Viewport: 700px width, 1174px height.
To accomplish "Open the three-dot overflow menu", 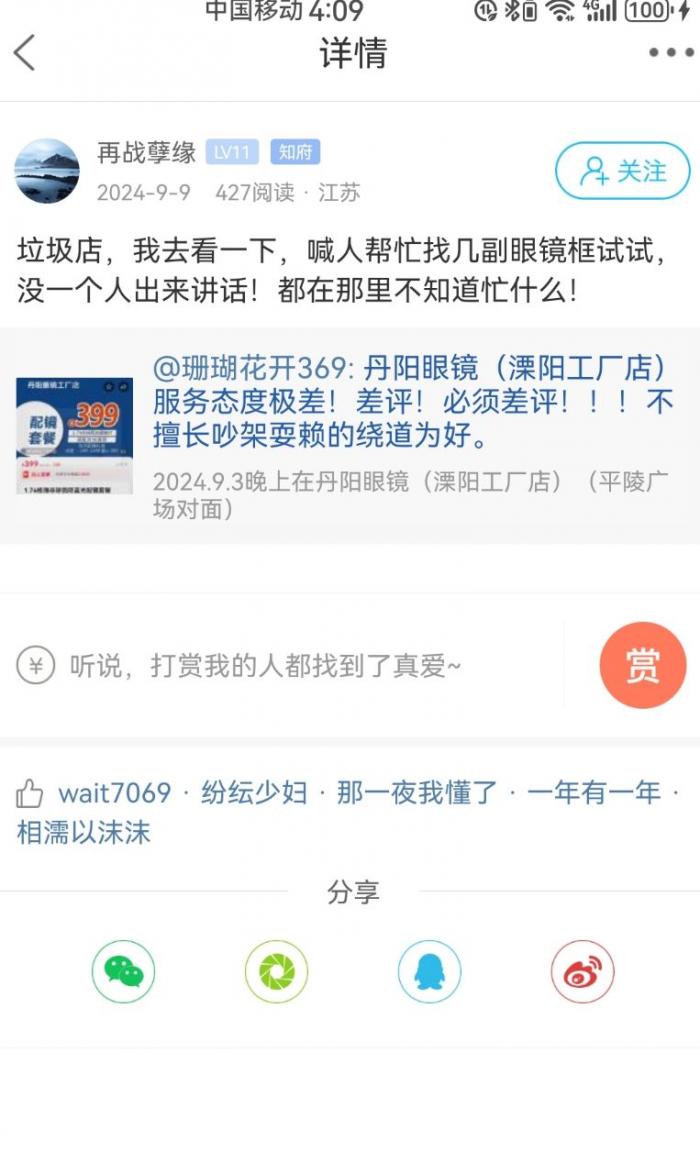I will (x=668, y=53).
